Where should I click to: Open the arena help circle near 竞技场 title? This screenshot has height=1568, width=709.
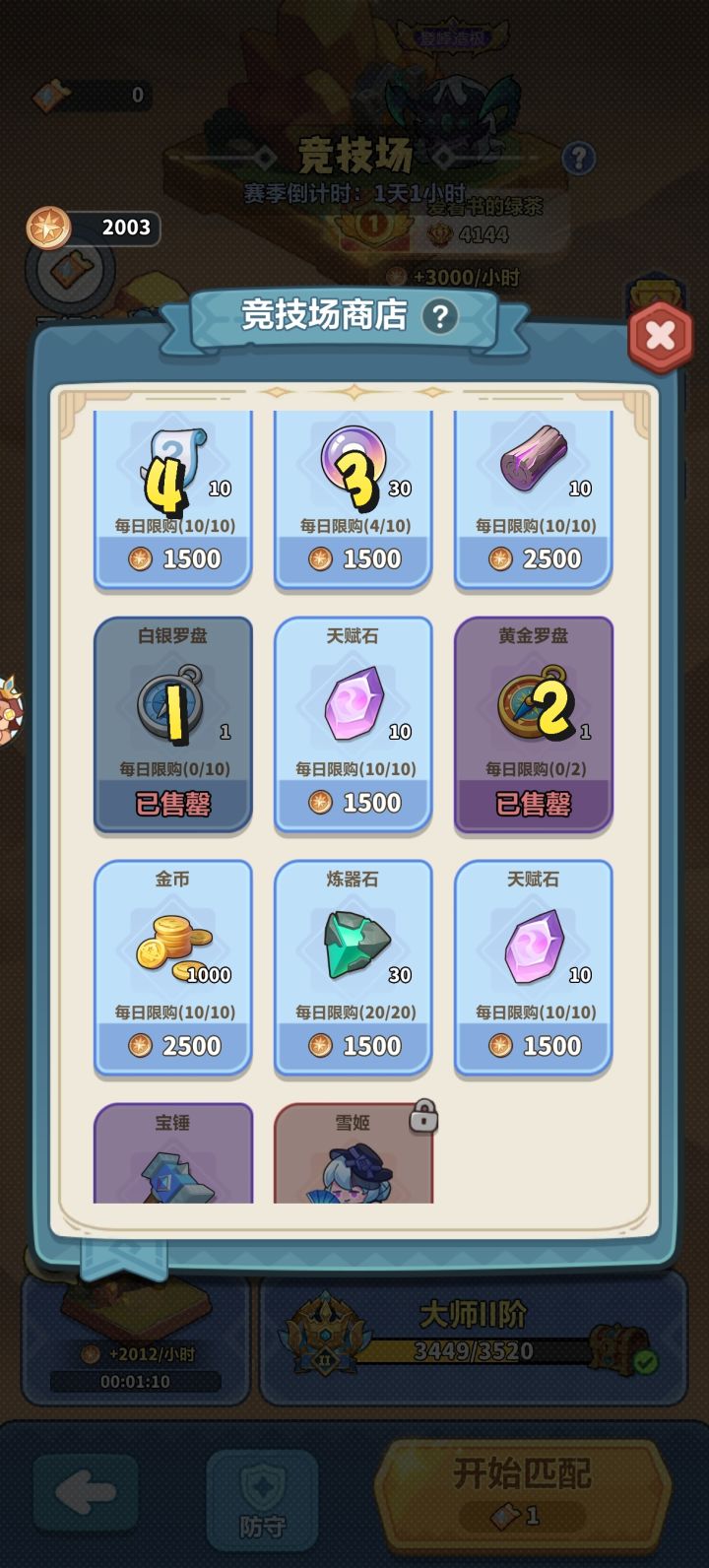coord(581,158)
